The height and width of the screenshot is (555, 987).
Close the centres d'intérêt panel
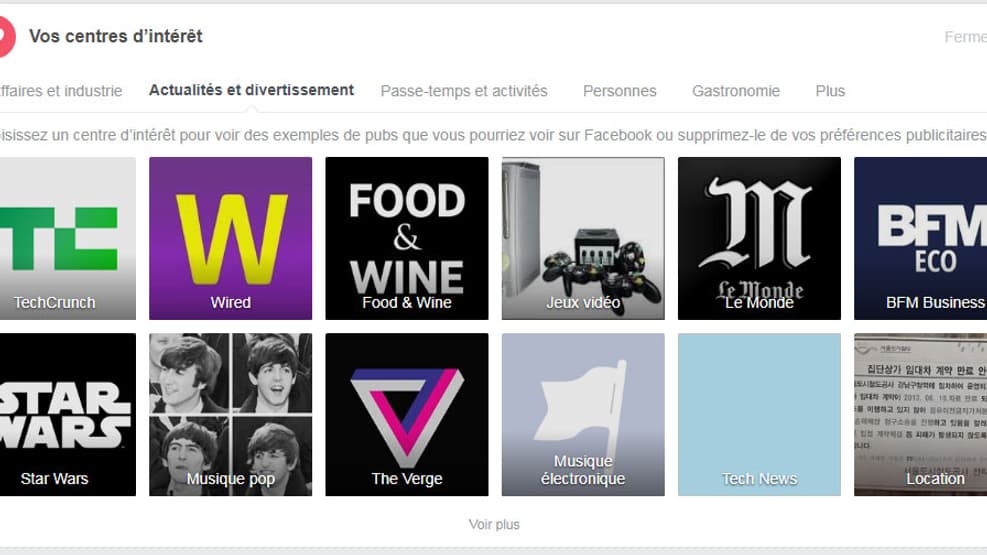965,37
